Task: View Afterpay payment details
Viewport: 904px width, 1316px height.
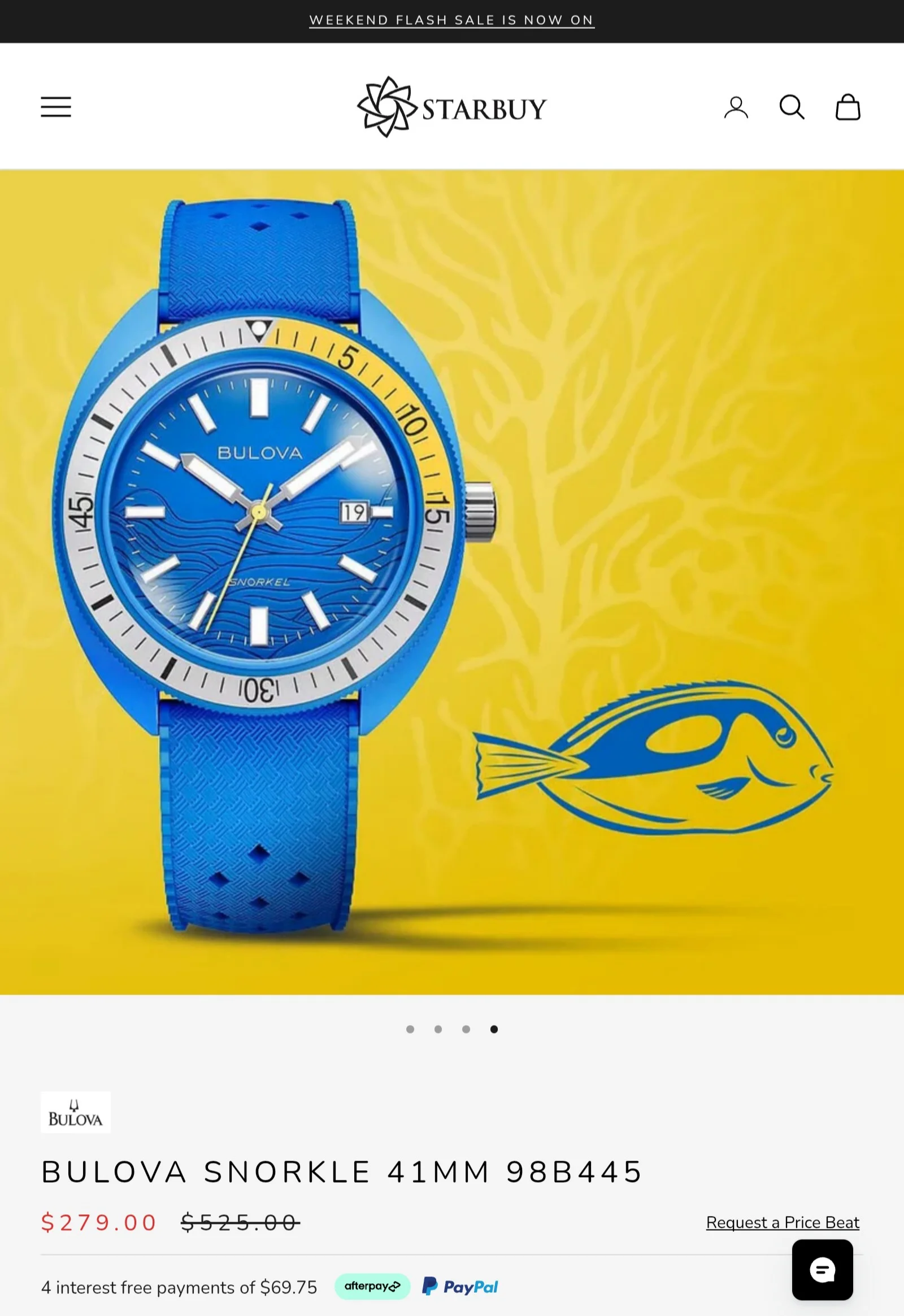Action: pyautogui.click(x=372, y=1287)
